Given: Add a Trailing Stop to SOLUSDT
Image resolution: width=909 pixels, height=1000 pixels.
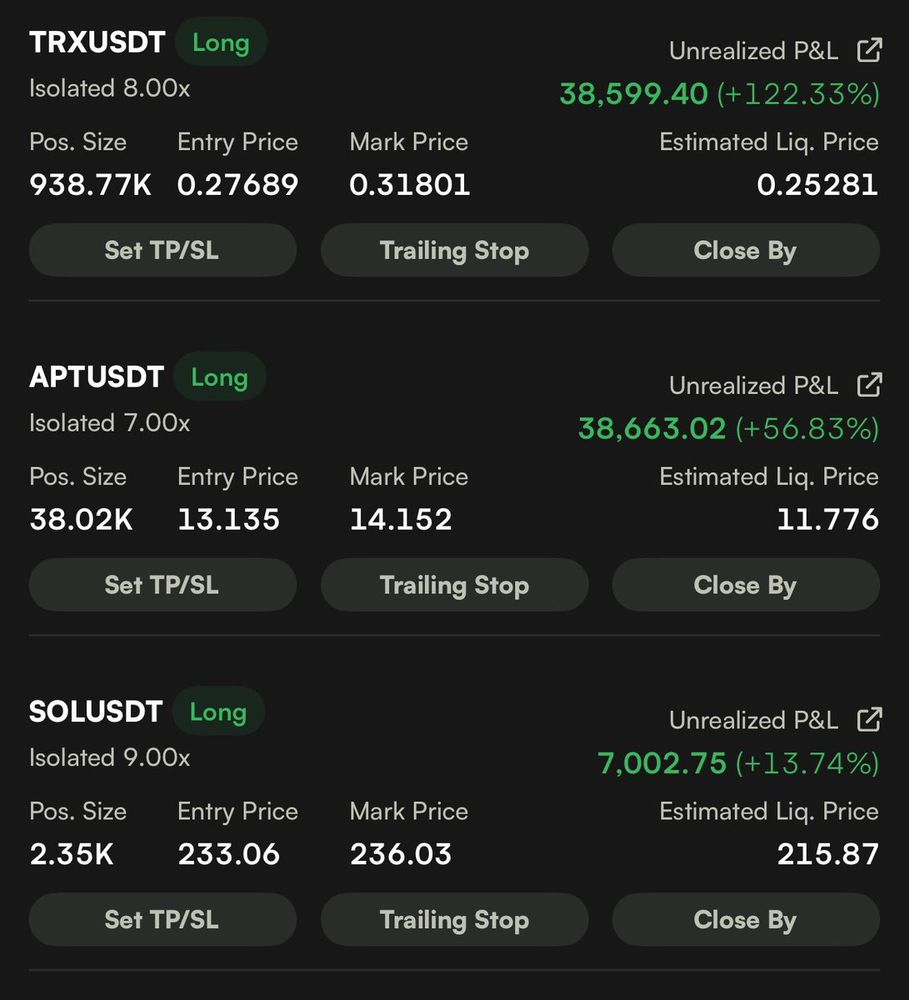Looking at the screenshot, I should pyautogui.click(x=454, y=920).
